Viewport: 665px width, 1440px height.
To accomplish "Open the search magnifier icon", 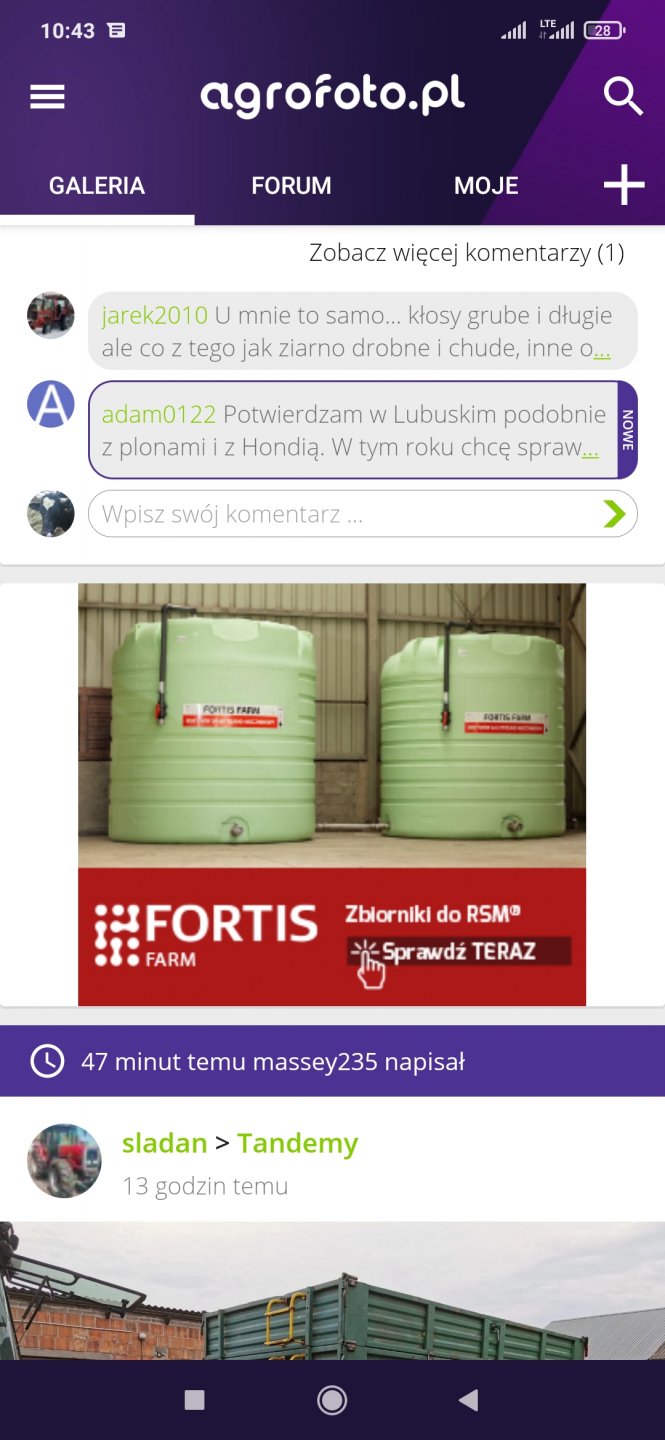I will 623,96.
